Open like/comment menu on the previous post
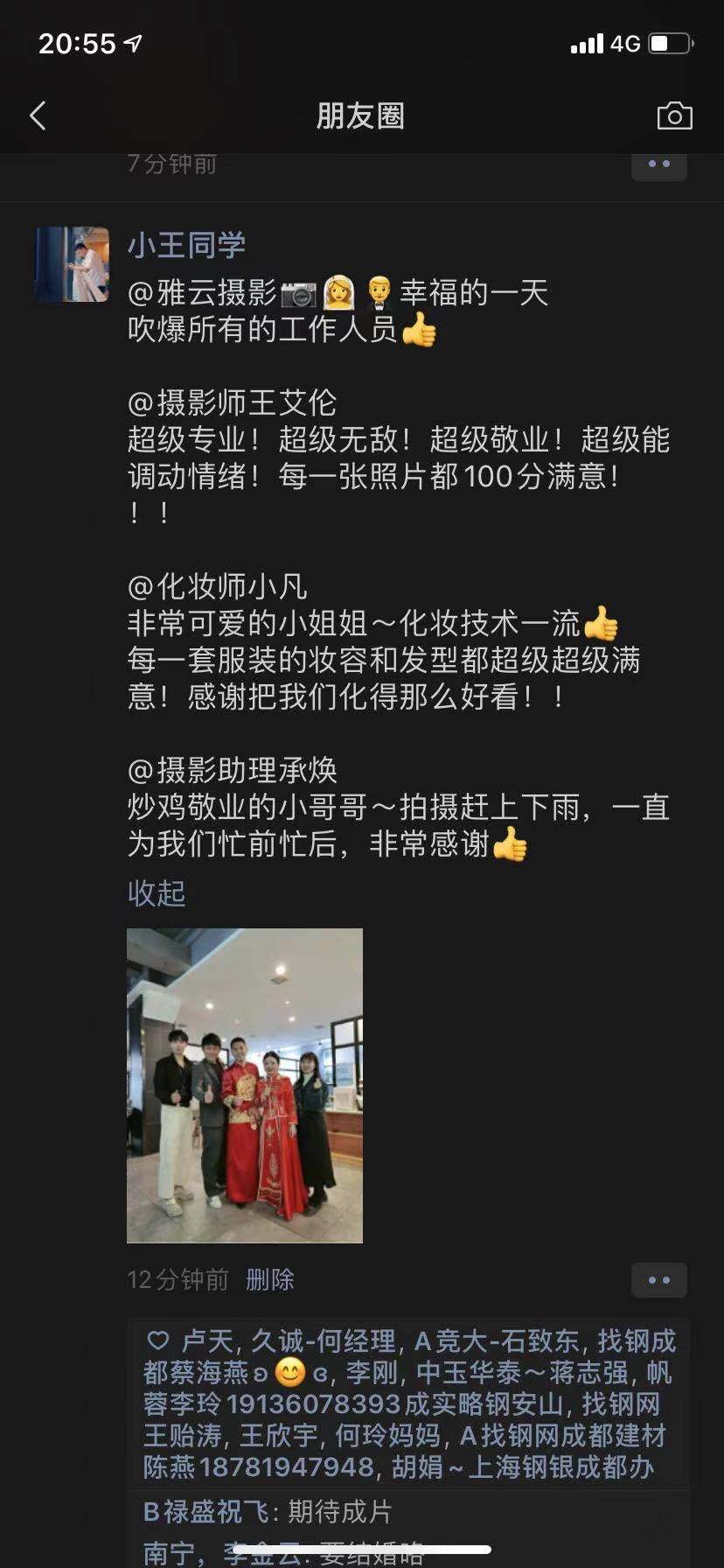This screenshot has height=1568, width=724. click(x=658, y=164)
